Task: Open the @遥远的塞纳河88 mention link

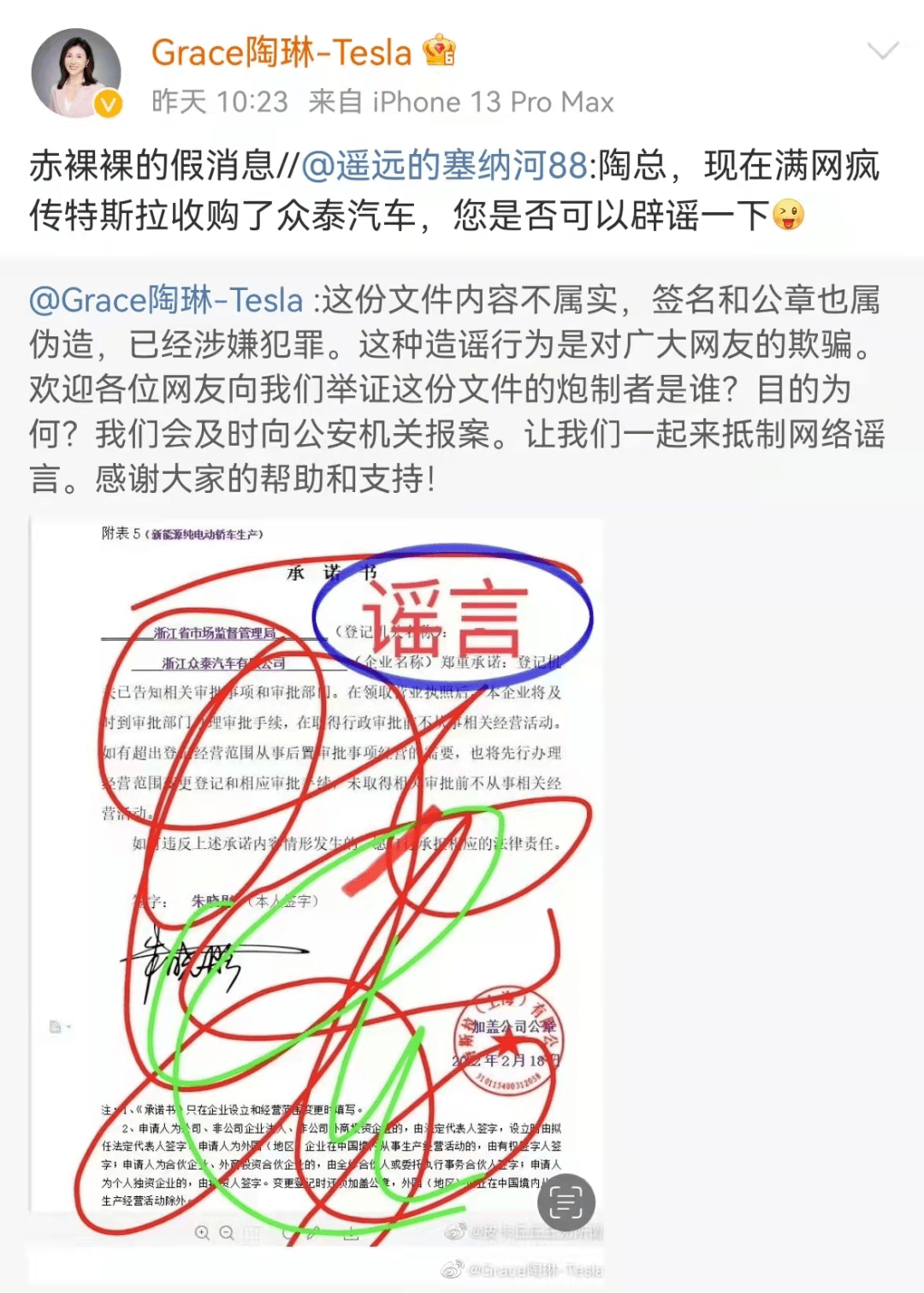Action: (444, 165)
